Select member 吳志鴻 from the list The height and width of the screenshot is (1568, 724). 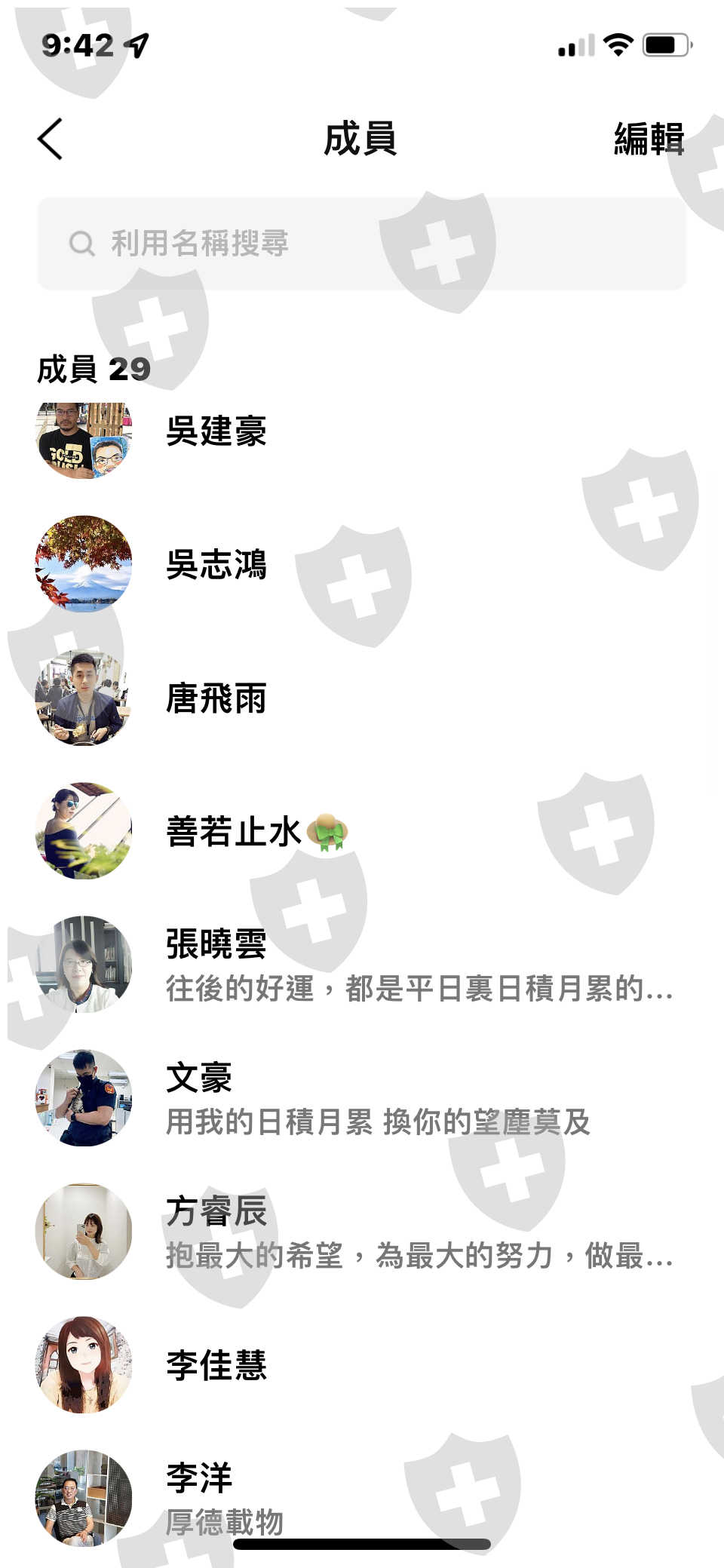pyautogui.click(x=362, y=564)
